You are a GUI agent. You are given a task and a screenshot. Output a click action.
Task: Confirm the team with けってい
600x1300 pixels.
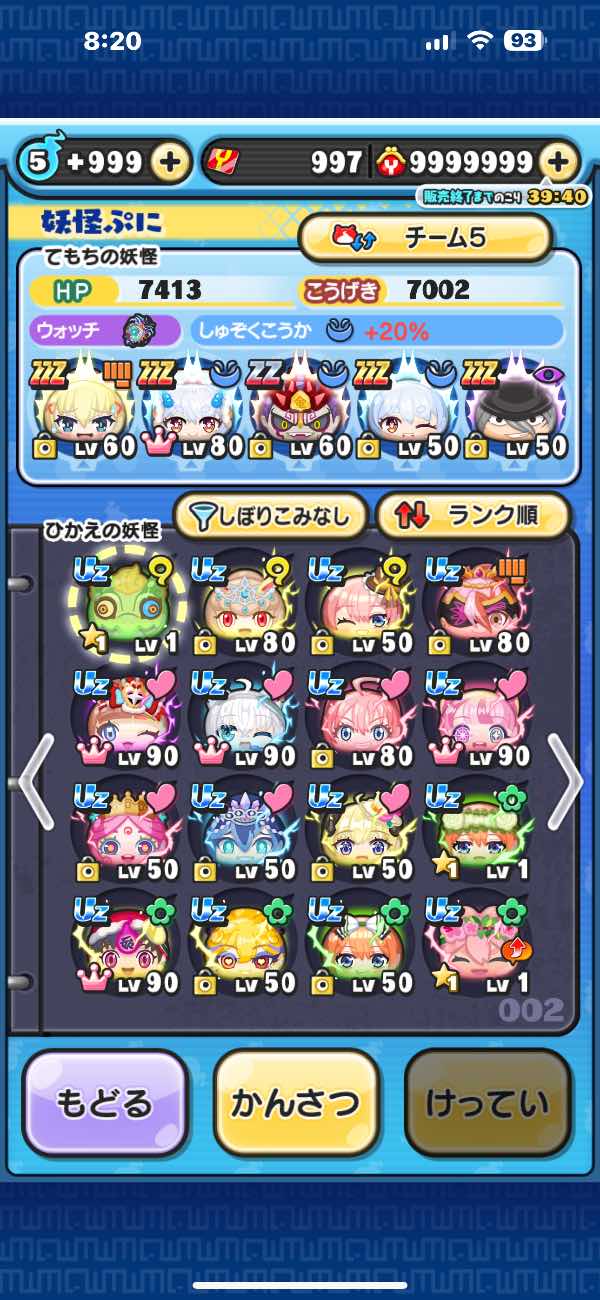[x=487, y=1103]
